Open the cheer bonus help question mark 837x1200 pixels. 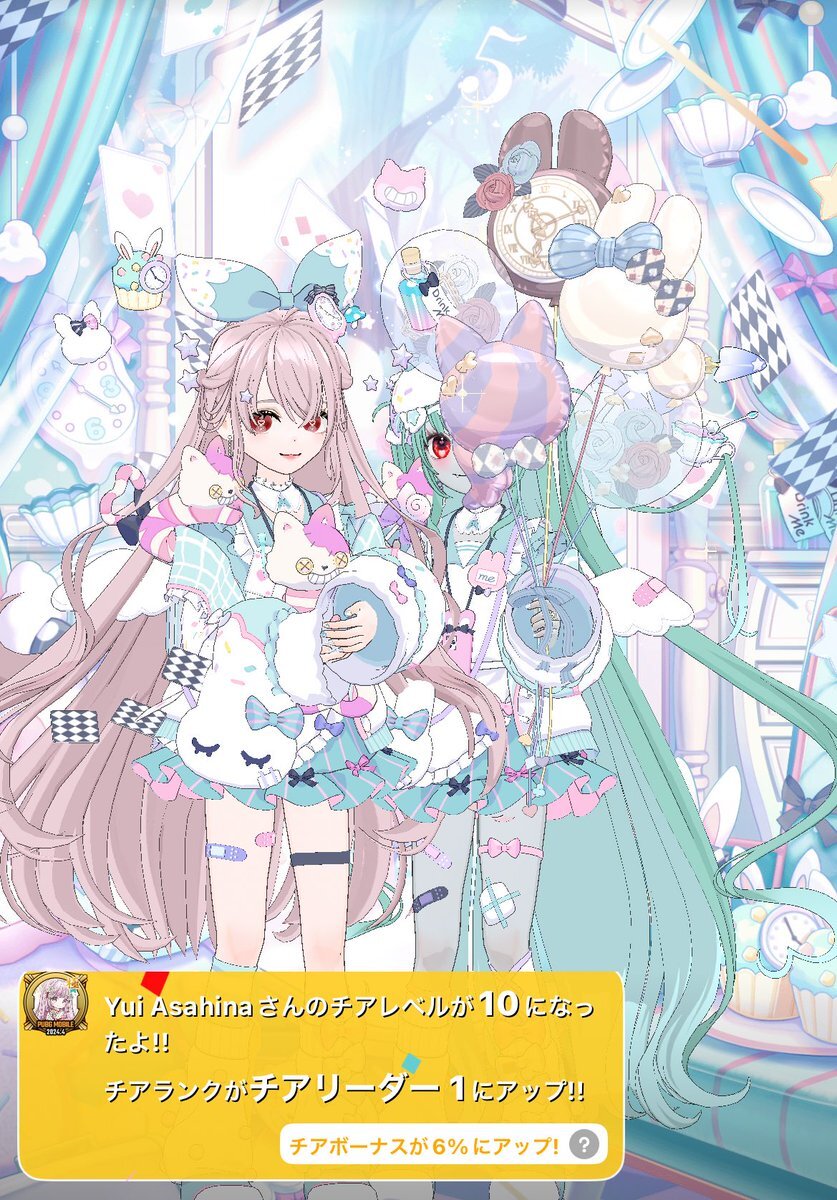pos(587,1144)
